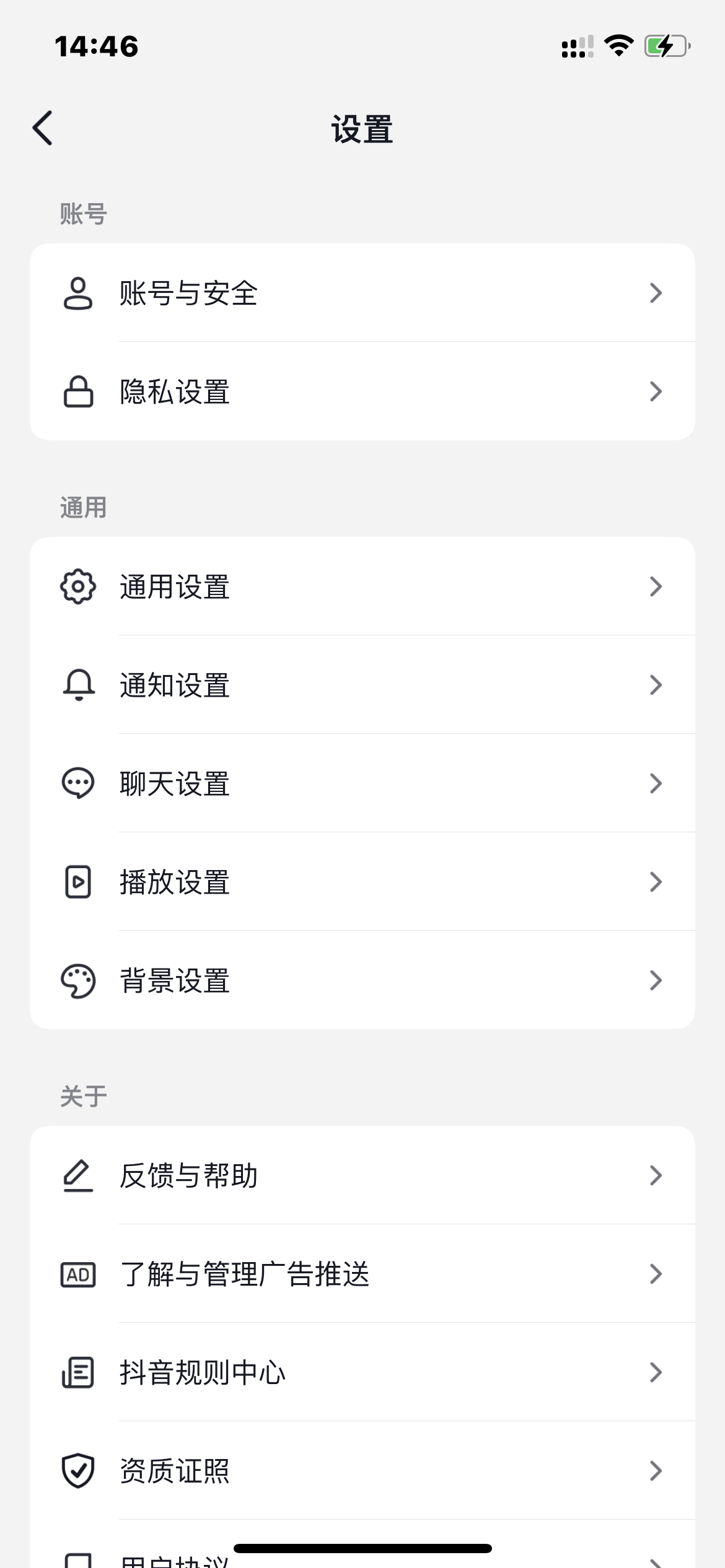The width and height of the screenshot is (725, 1568).
Task: Click the pencil icon beside 反馈与帮助
Action: pos(77,1176)
